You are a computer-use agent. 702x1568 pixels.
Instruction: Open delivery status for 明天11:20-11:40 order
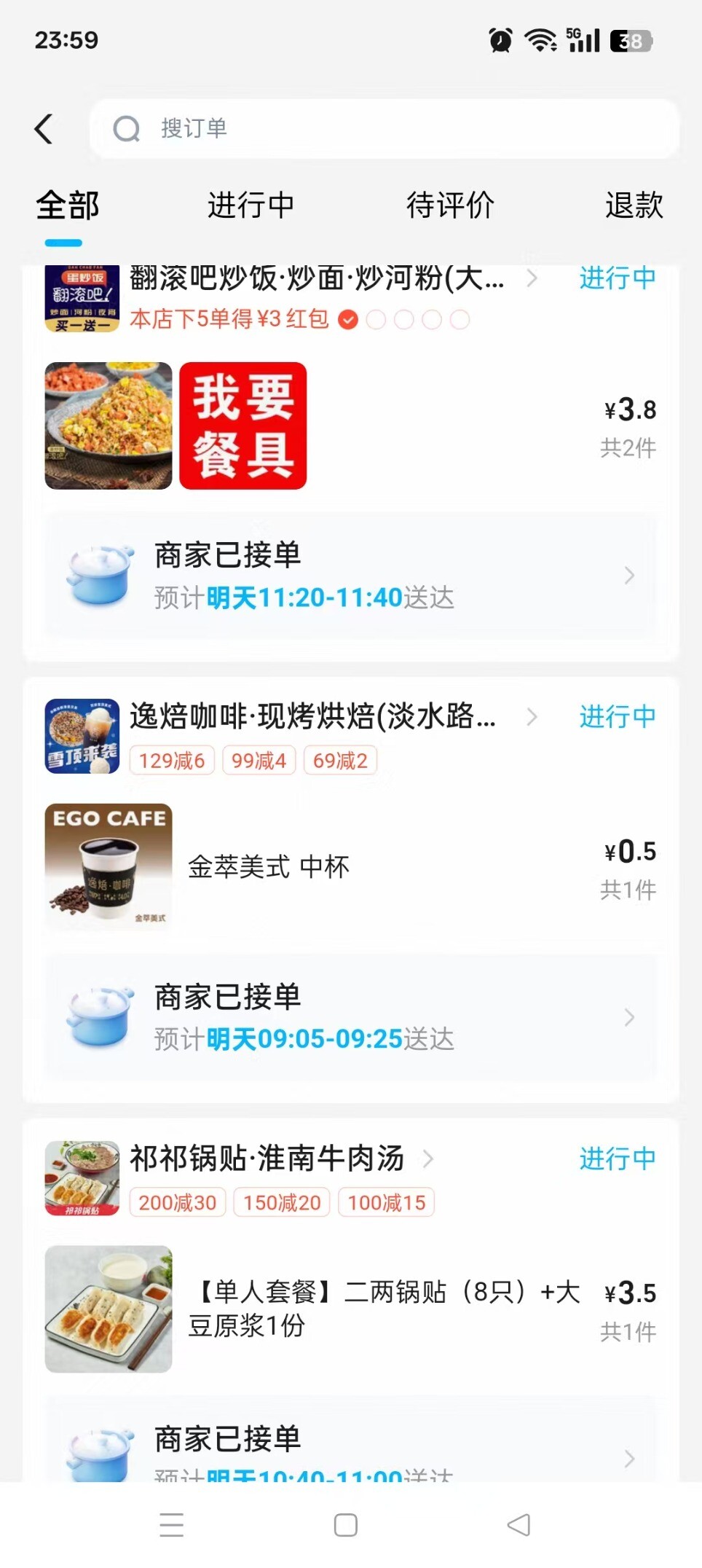pos(351,576)
